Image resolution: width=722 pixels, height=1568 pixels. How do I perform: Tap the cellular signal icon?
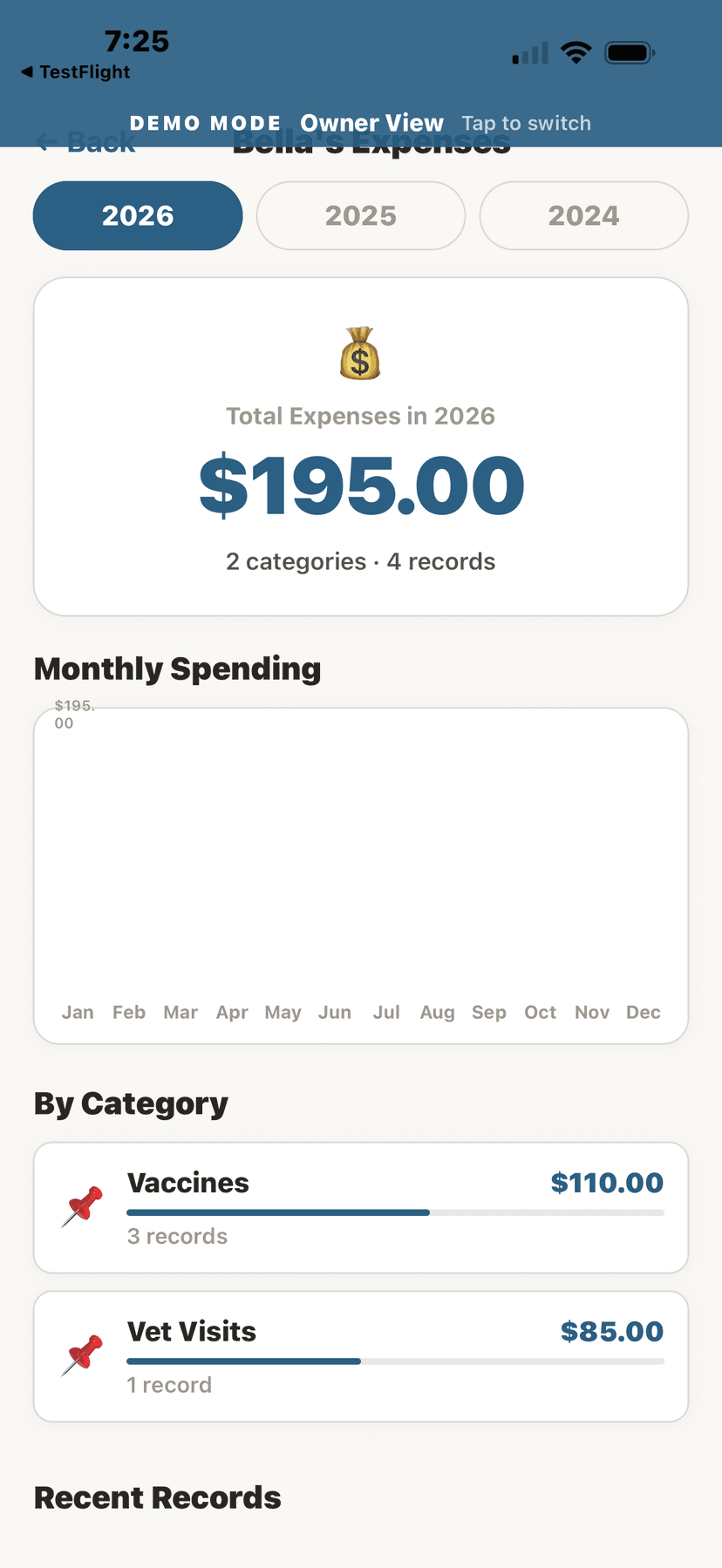point(528,52)
